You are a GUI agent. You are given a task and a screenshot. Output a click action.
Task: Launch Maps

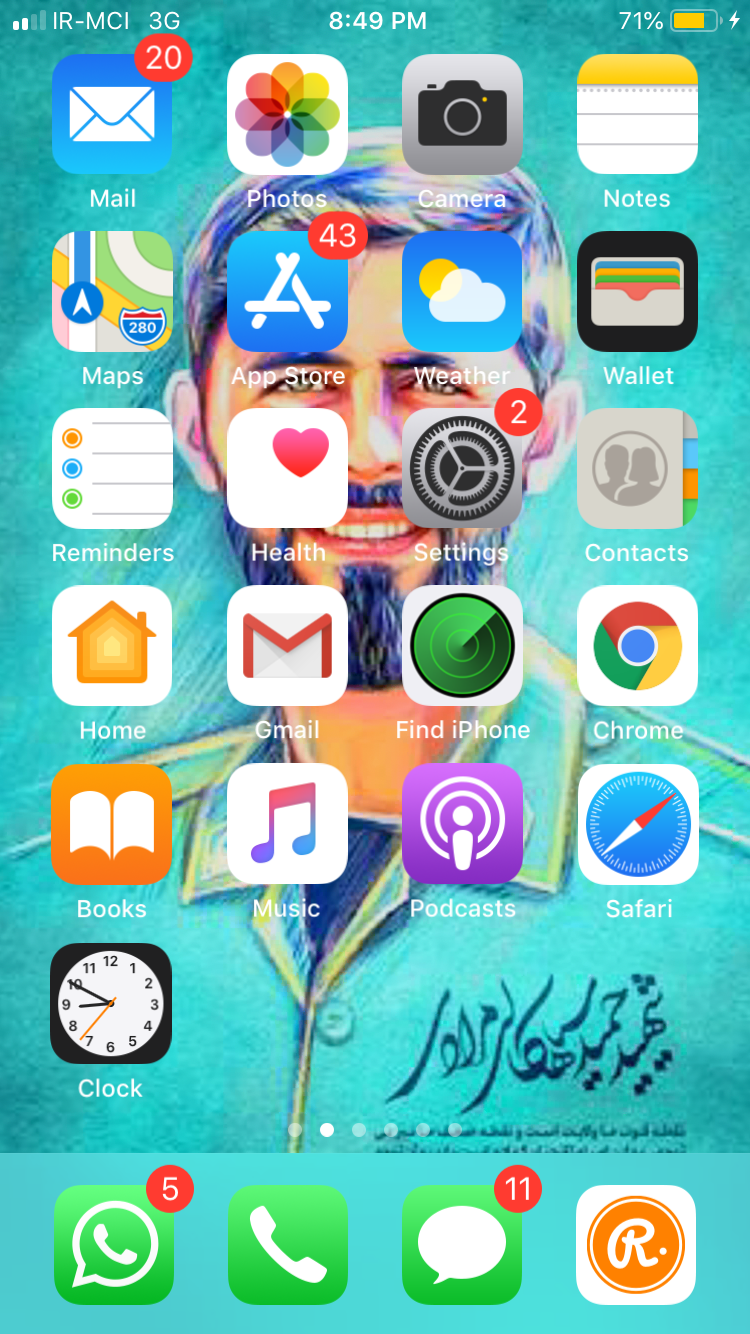pos(112,292)
